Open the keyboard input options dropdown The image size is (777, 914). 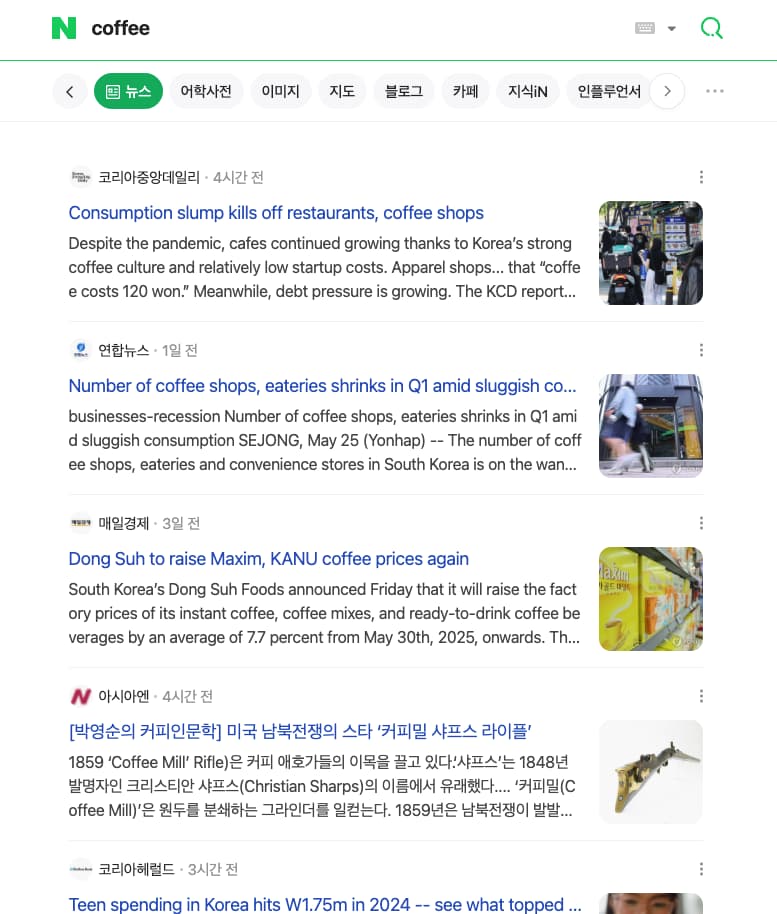click(x=656, y=28)
